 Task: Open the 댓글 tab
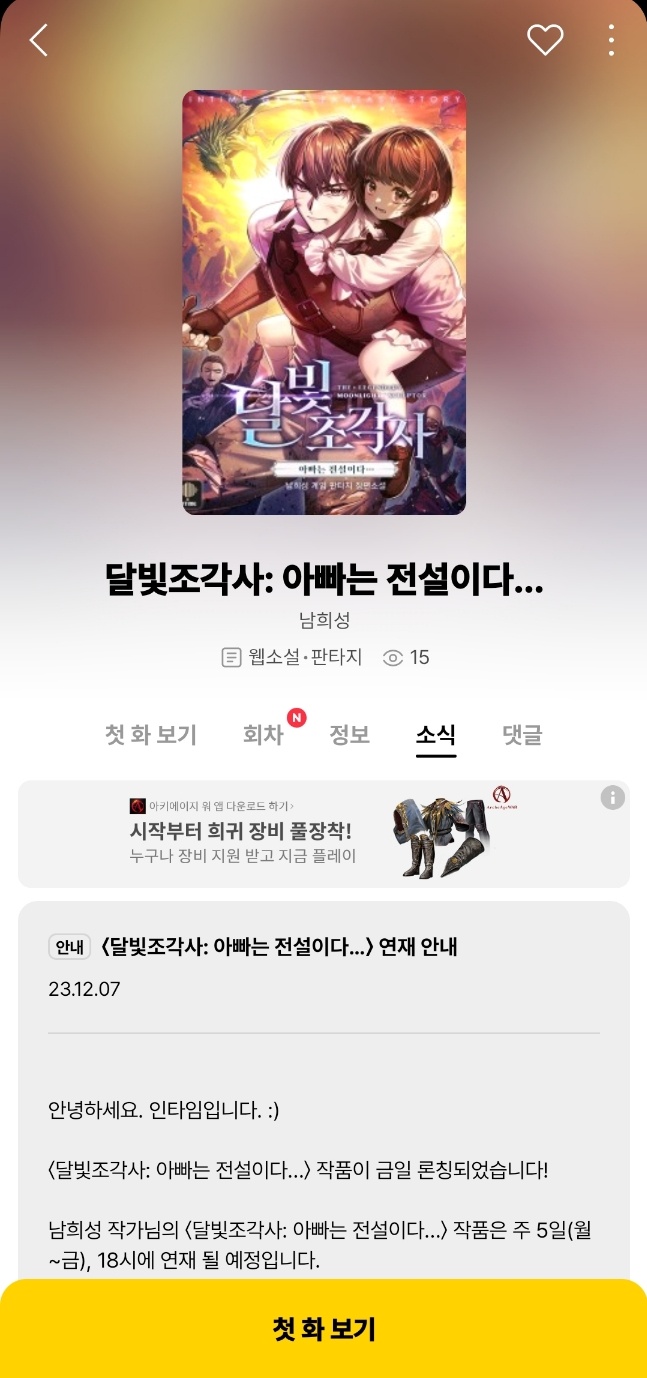point(522,736)
